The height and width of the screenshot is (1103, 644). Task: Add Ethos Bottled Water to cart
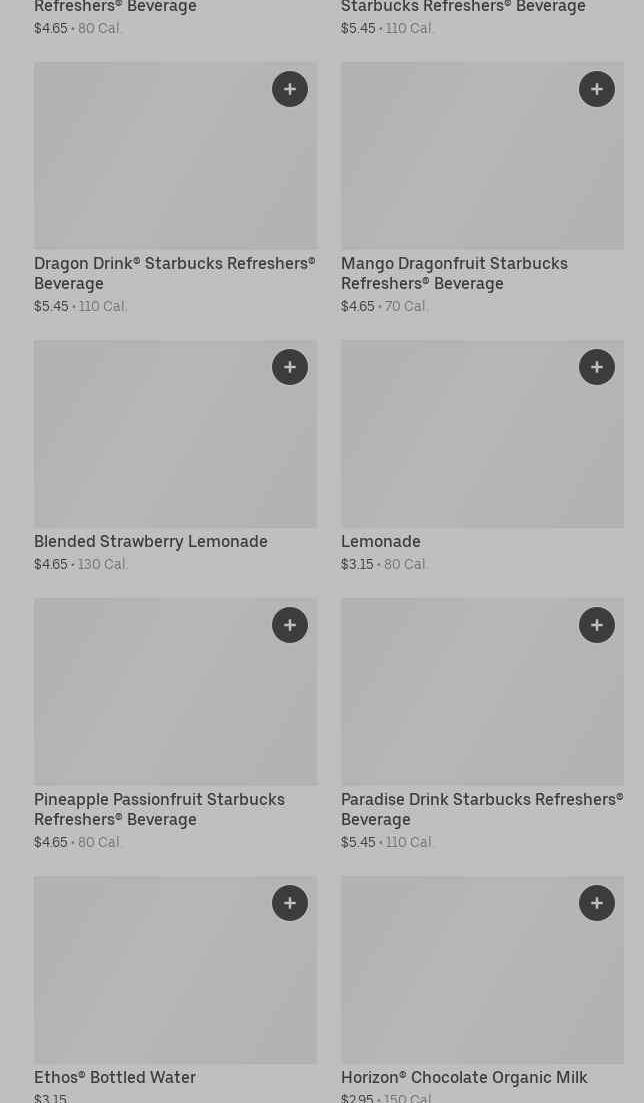coord(290,903)
